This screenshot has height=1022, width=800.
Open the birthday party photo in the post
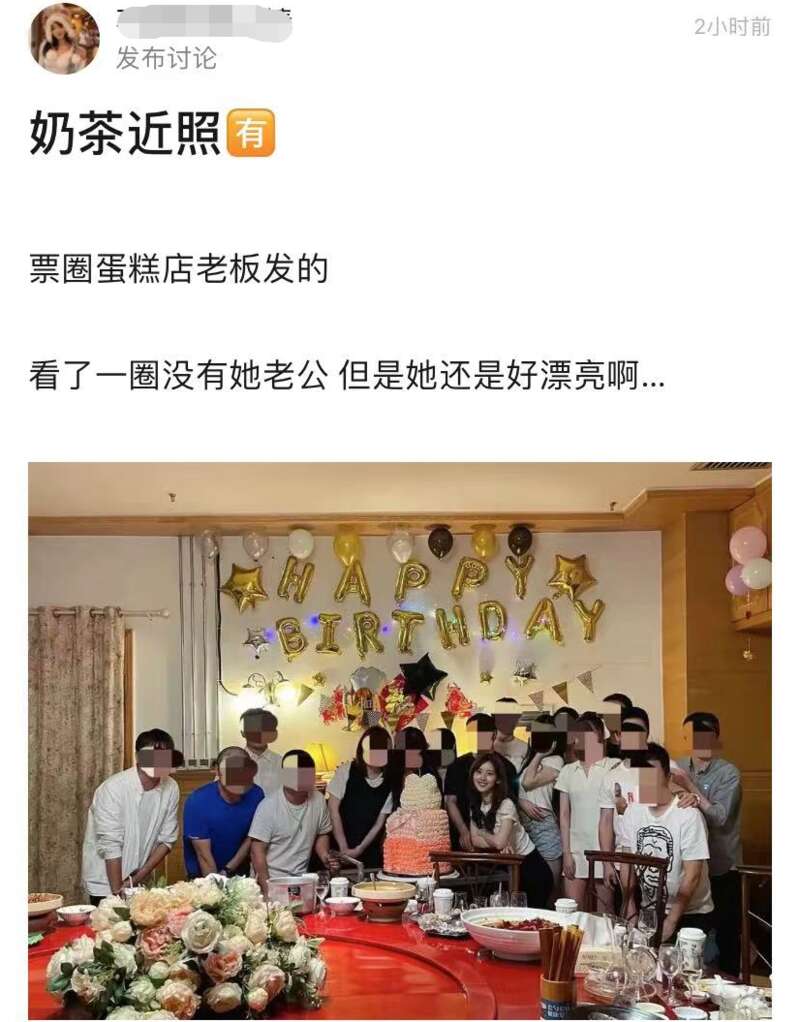coord(399,740)
